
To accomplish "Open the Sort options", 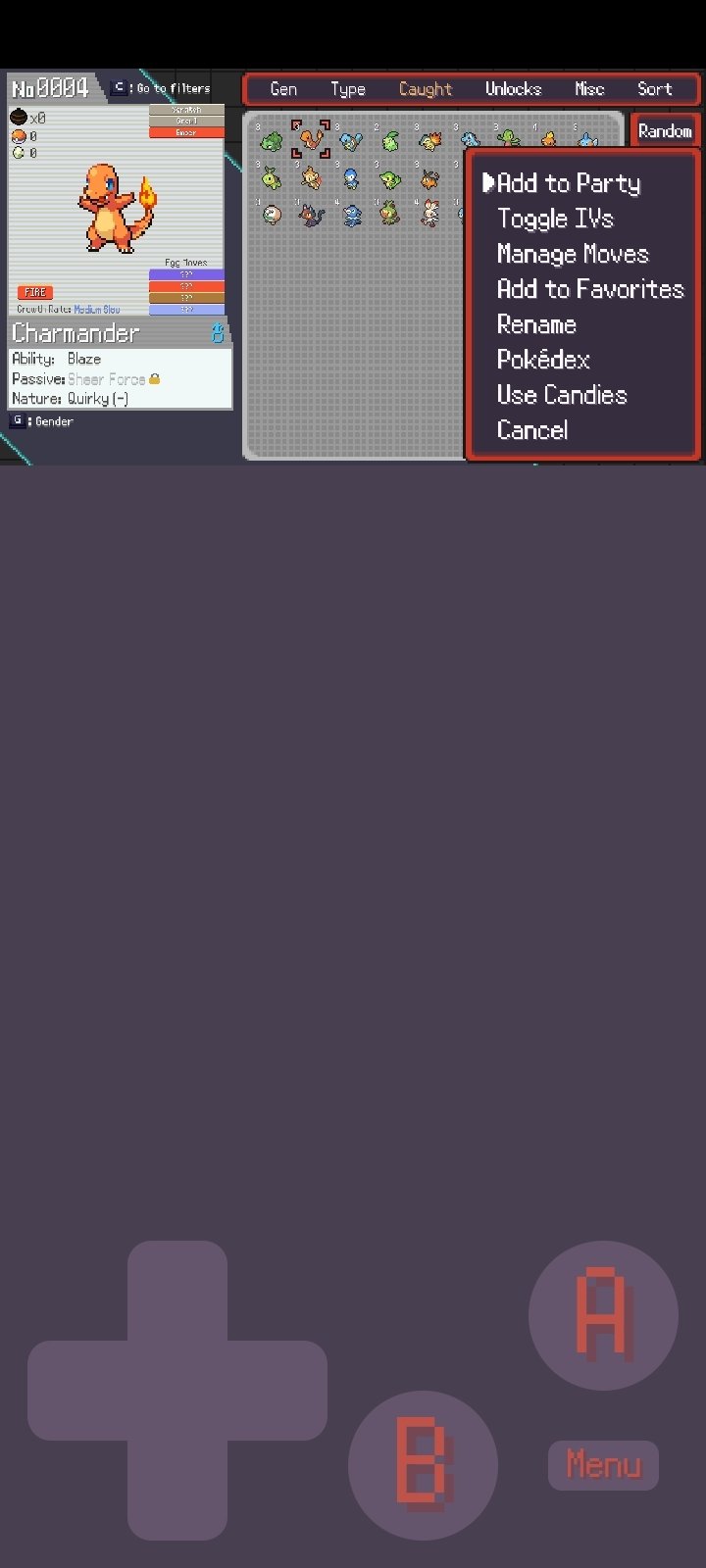I will click(655, 89).
